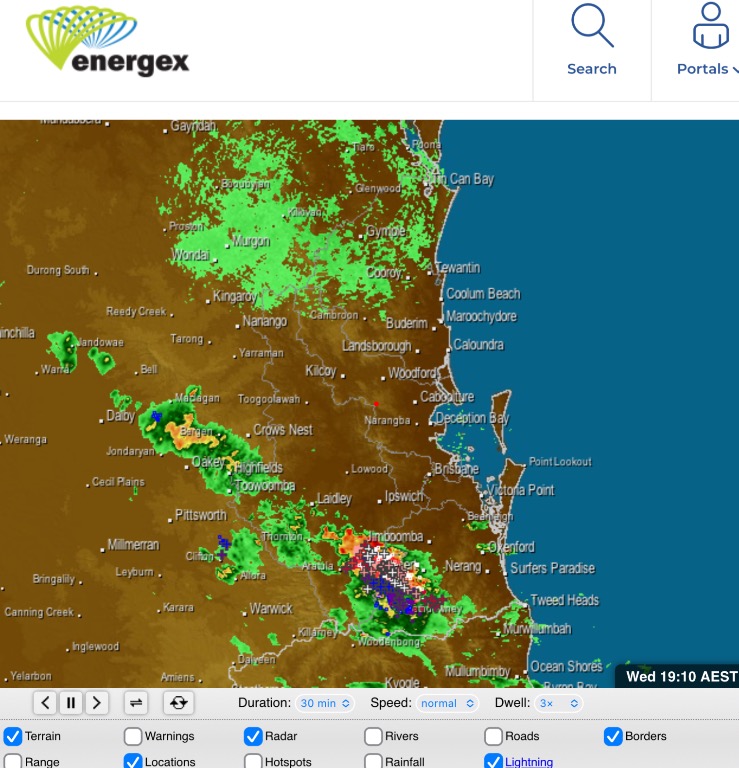Tick the Rainfall layer checkbox
Image resolution: width=739 pixels, height=768 pixels.
(373, 762)
